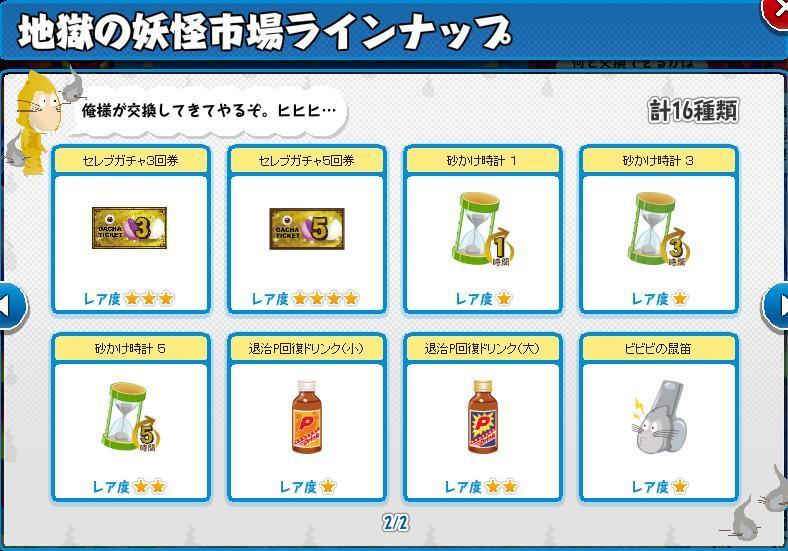Go to the previous lineup page

click(10, 304)
